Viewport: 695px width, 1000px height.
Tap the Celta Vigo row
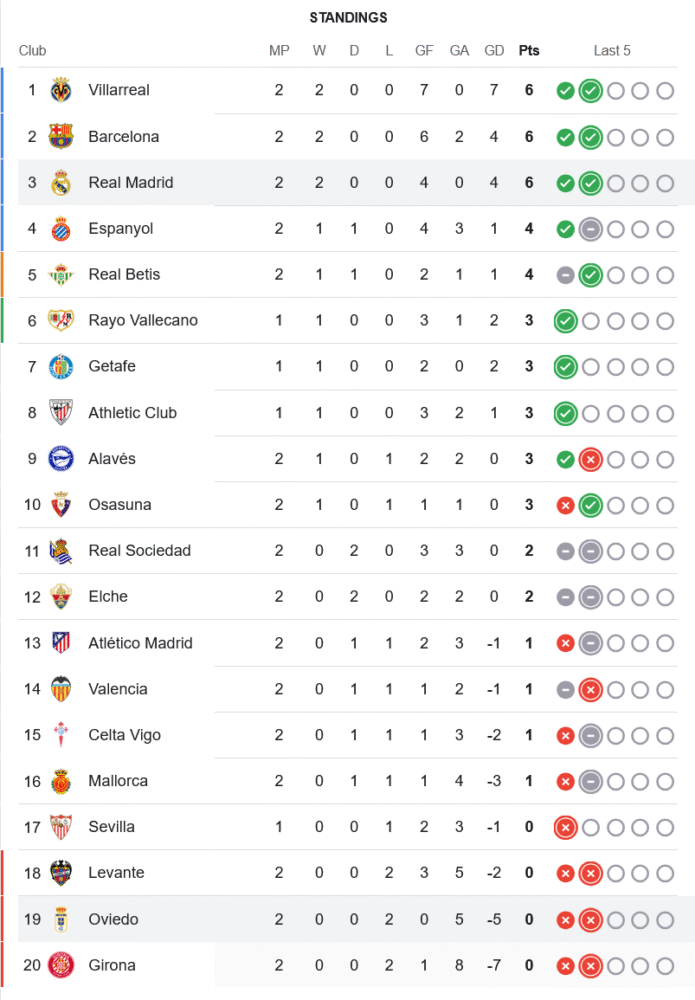click(124, 734)
